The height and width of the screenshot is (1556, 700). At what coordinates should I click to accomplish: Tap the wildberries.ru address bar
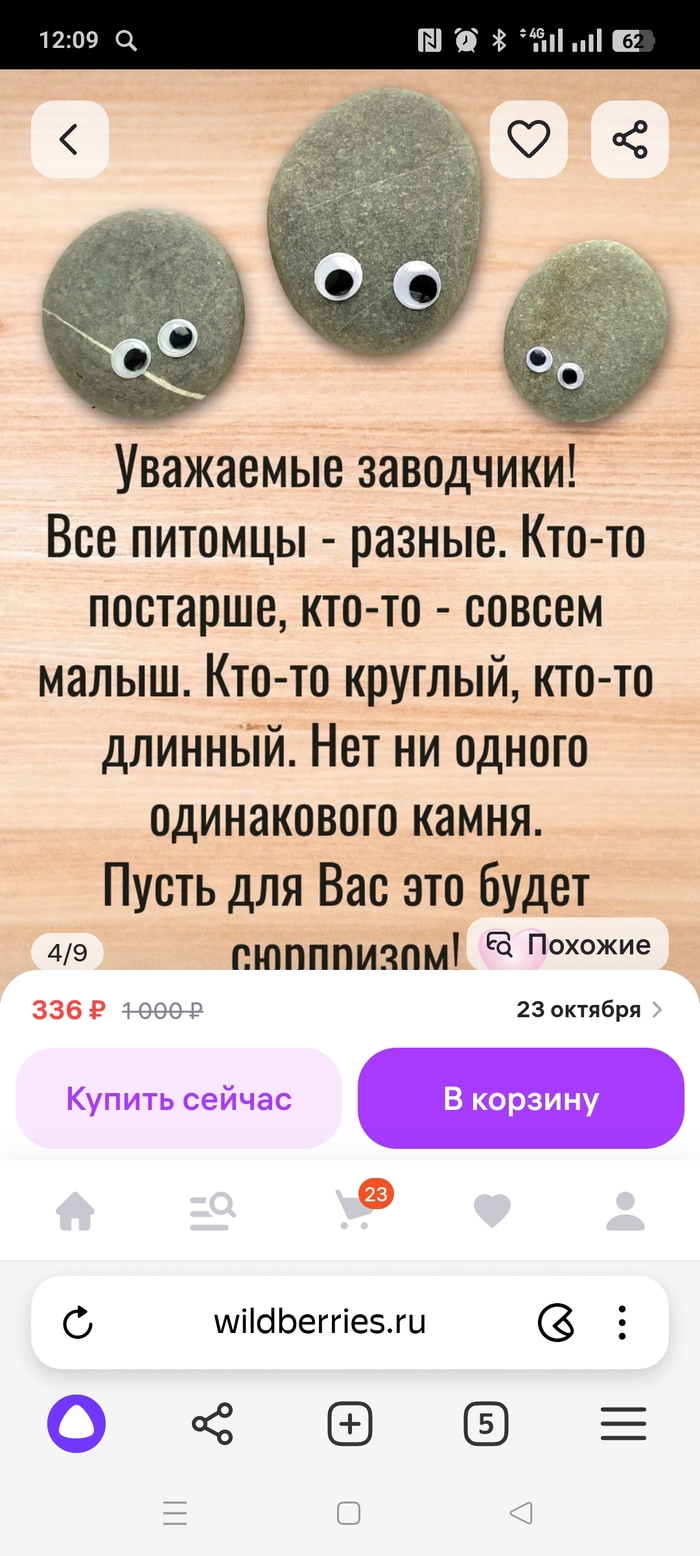(320, 1323)
